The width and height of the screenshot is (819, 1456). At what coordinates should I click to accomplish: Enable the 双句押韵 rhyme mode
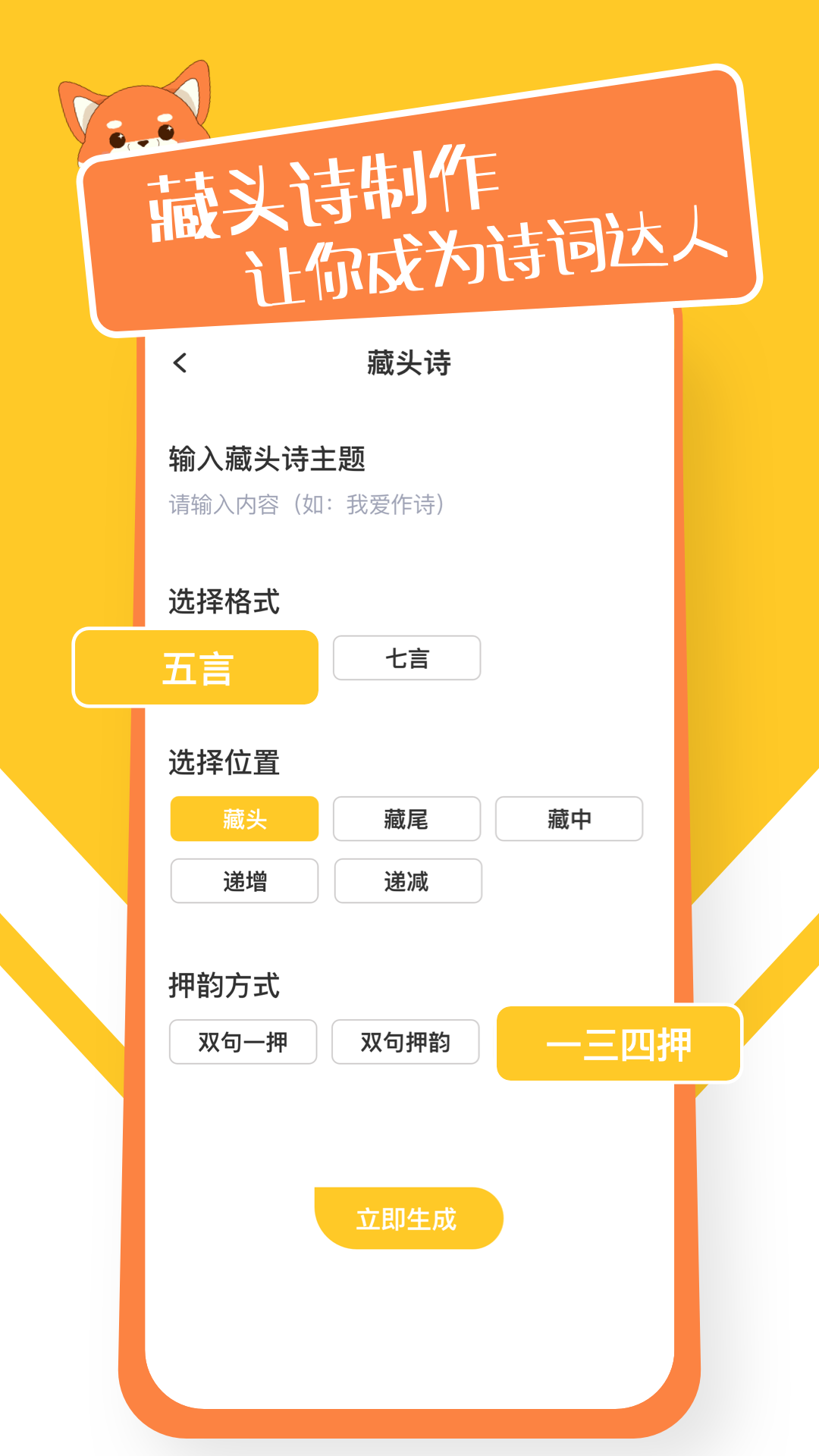[x=404, y=1043]
